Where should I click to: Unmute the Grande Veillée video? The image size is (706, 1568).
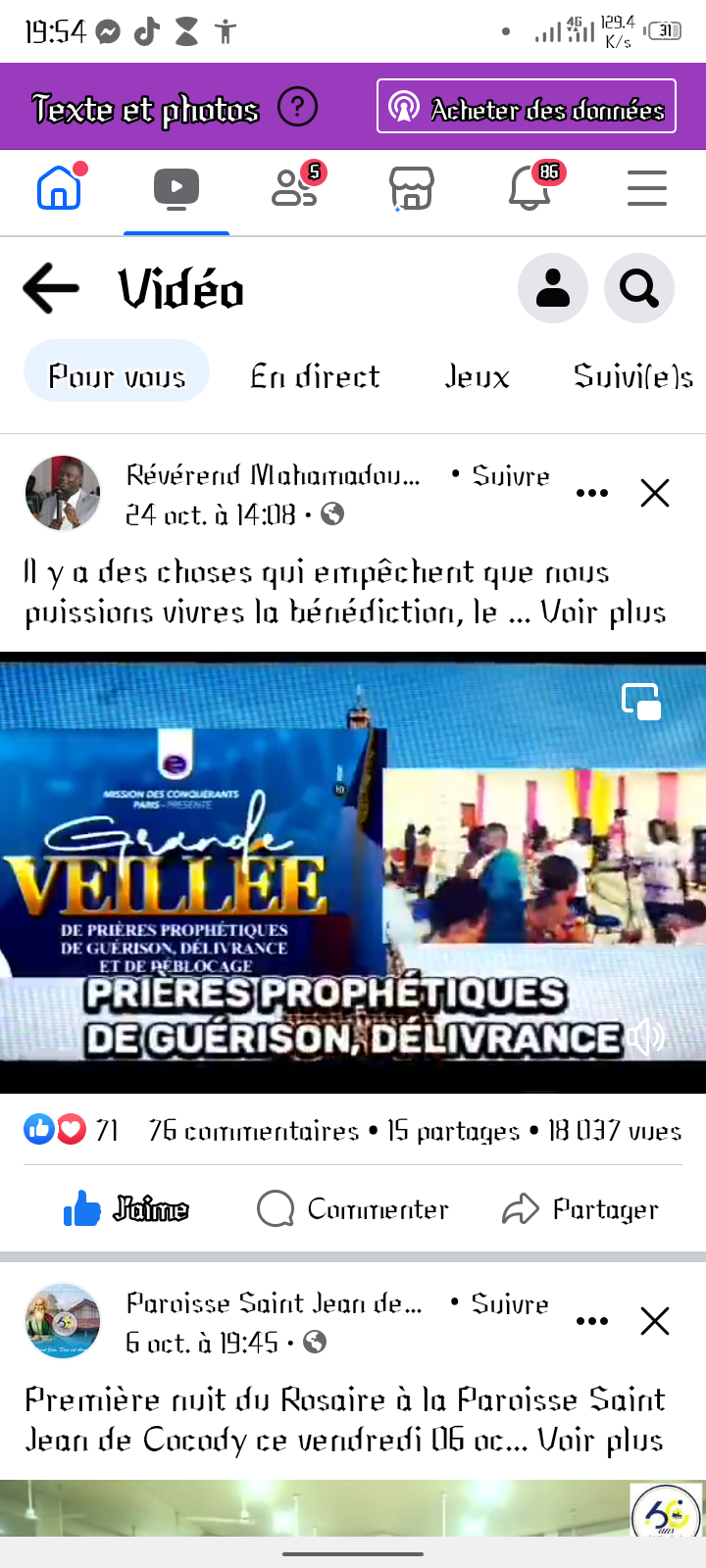[646, 1036]
